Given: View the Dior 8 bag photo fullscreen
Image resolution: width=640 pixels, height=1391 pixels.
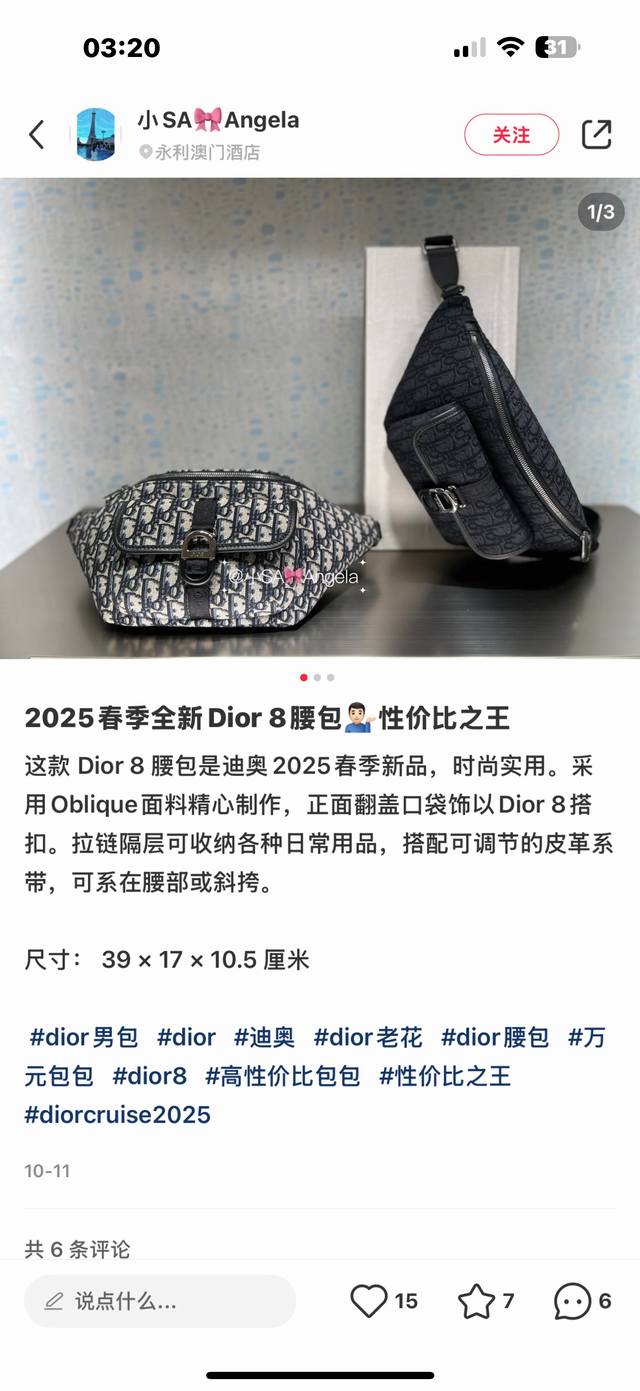Looking at the screenshot, I should 320,418.
